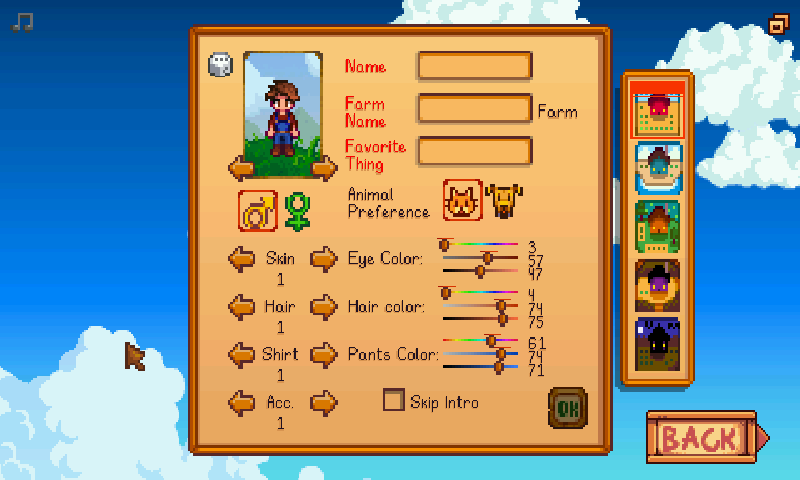This screenshot has height=480, width=800.
Task: Confirm character with the OK button
Action: [568, 408]
